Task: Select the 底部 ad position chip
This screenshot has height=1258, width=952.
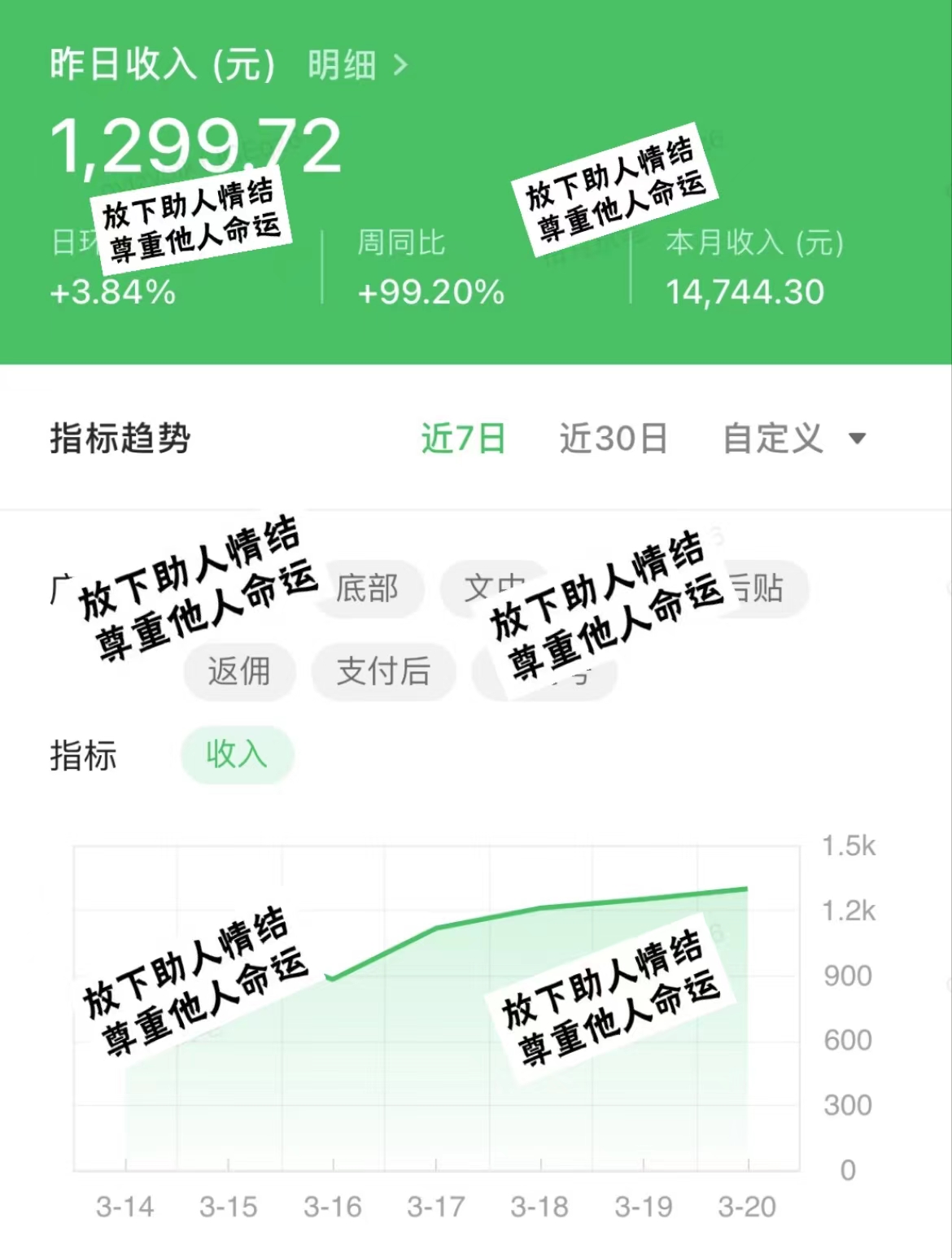Action: pos(367,588)
